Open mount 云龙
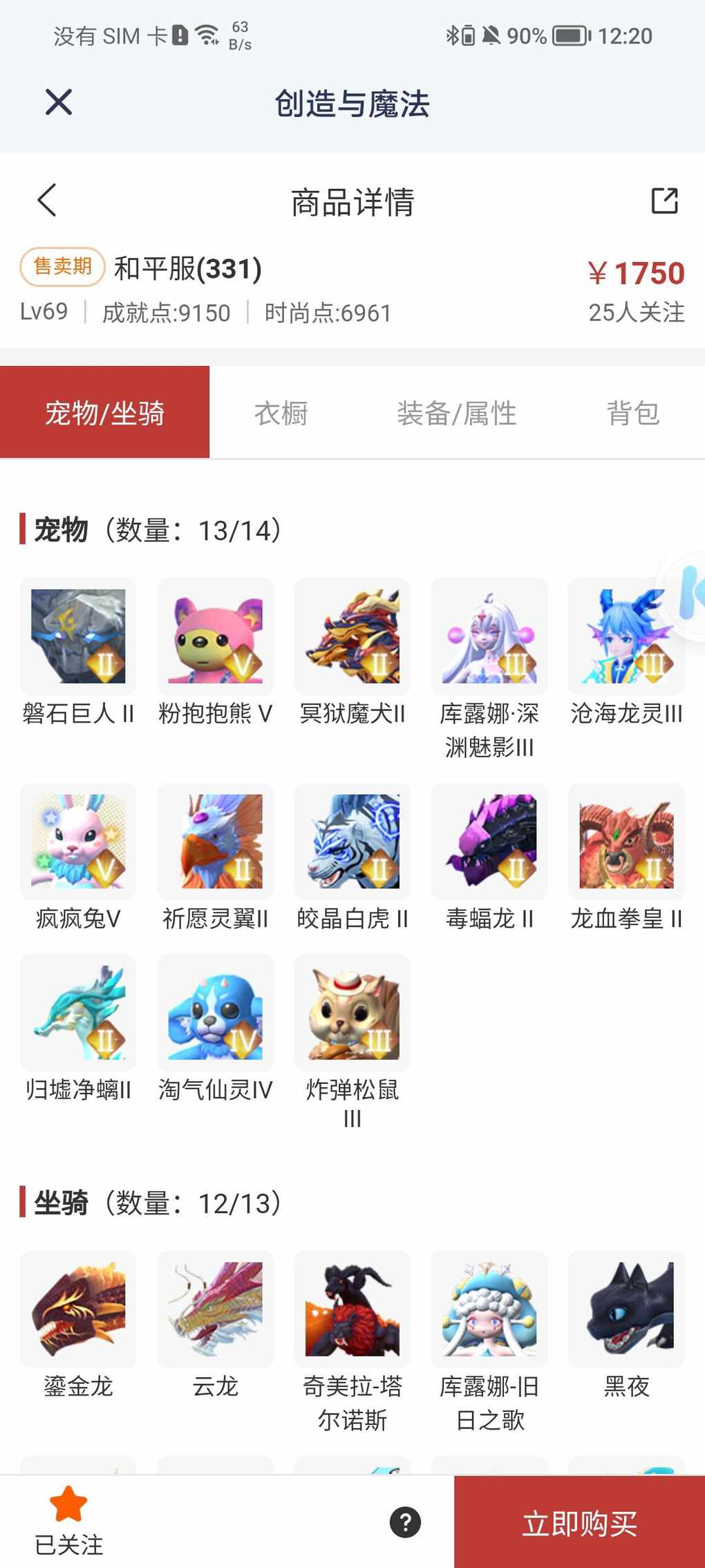705x1568 pixels. click(x=215, y=1309)
